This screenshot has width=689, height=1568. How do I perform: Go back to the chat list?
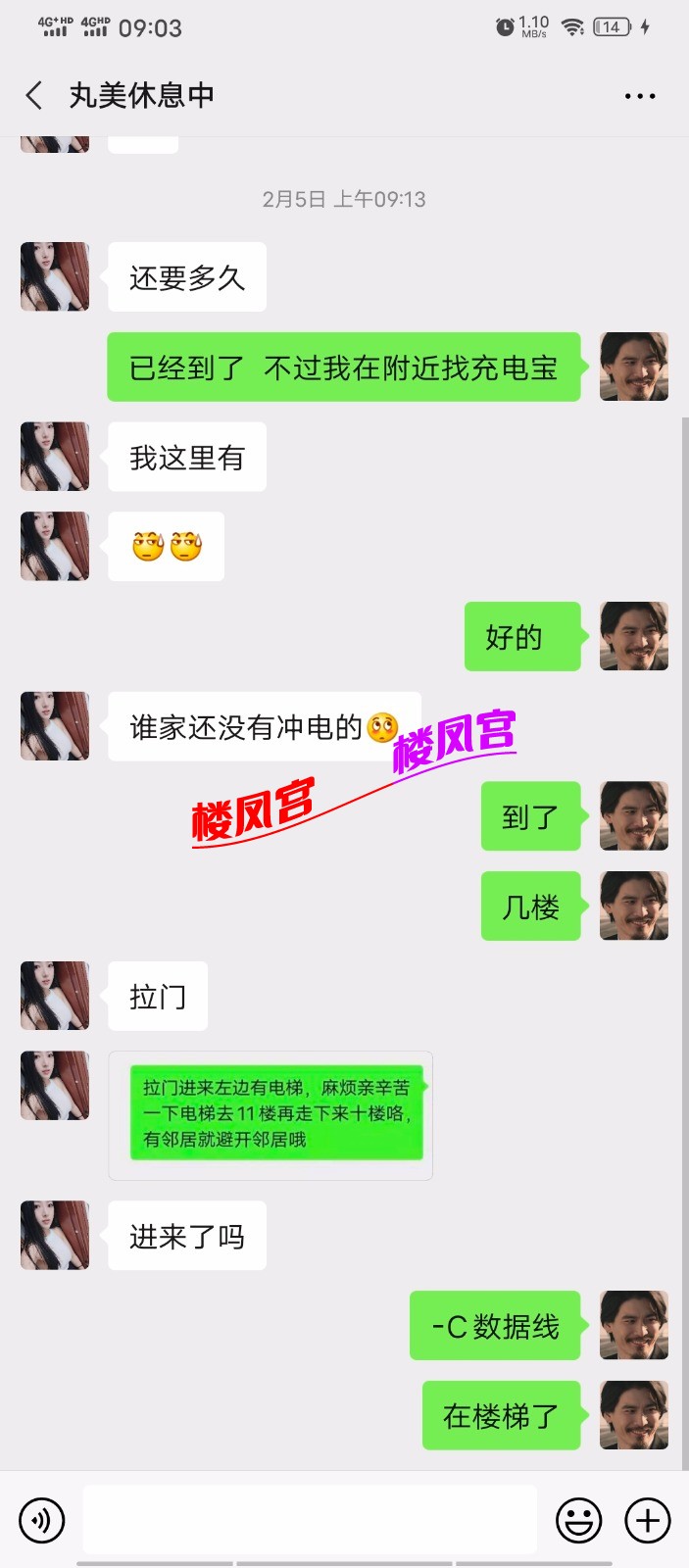click(34, 96)
